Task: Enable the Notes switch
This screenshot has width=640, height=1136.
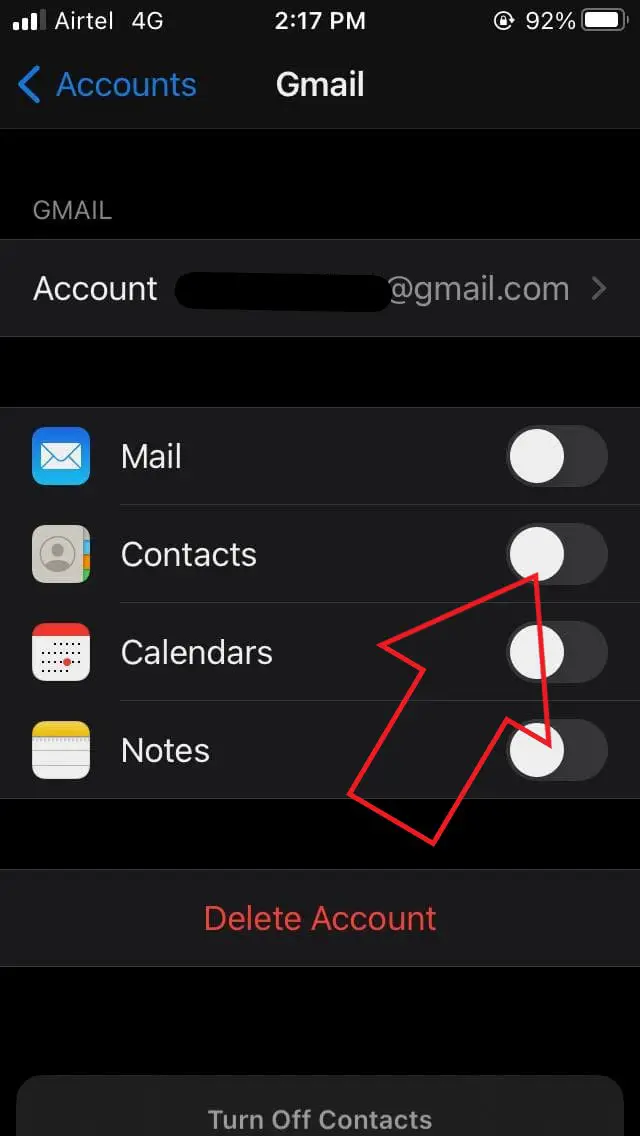Action: [x=557, y=750]
